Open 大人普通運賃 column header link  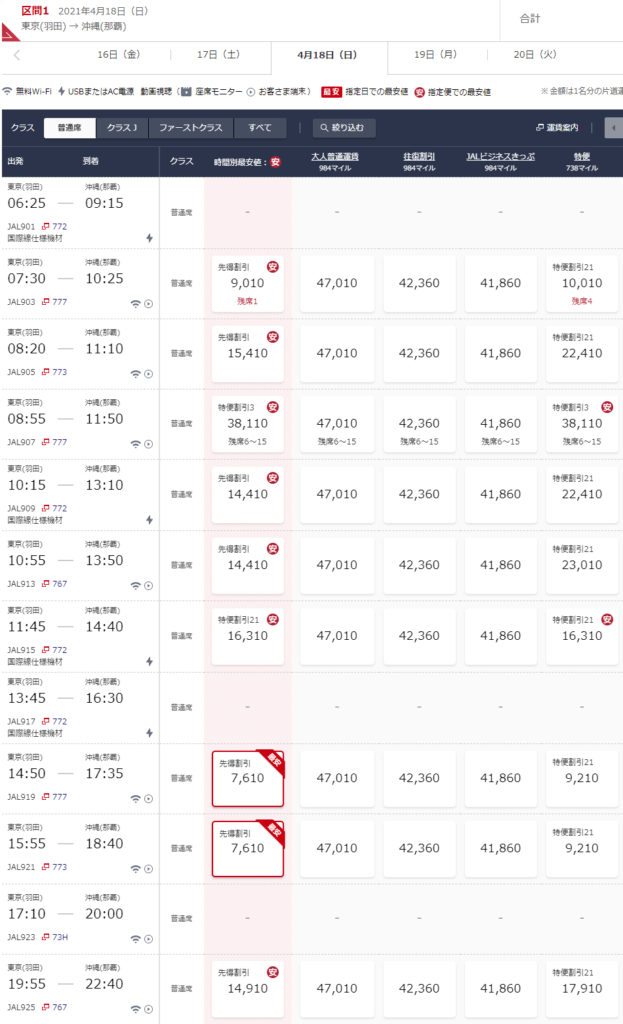click(x=335, y=157)
